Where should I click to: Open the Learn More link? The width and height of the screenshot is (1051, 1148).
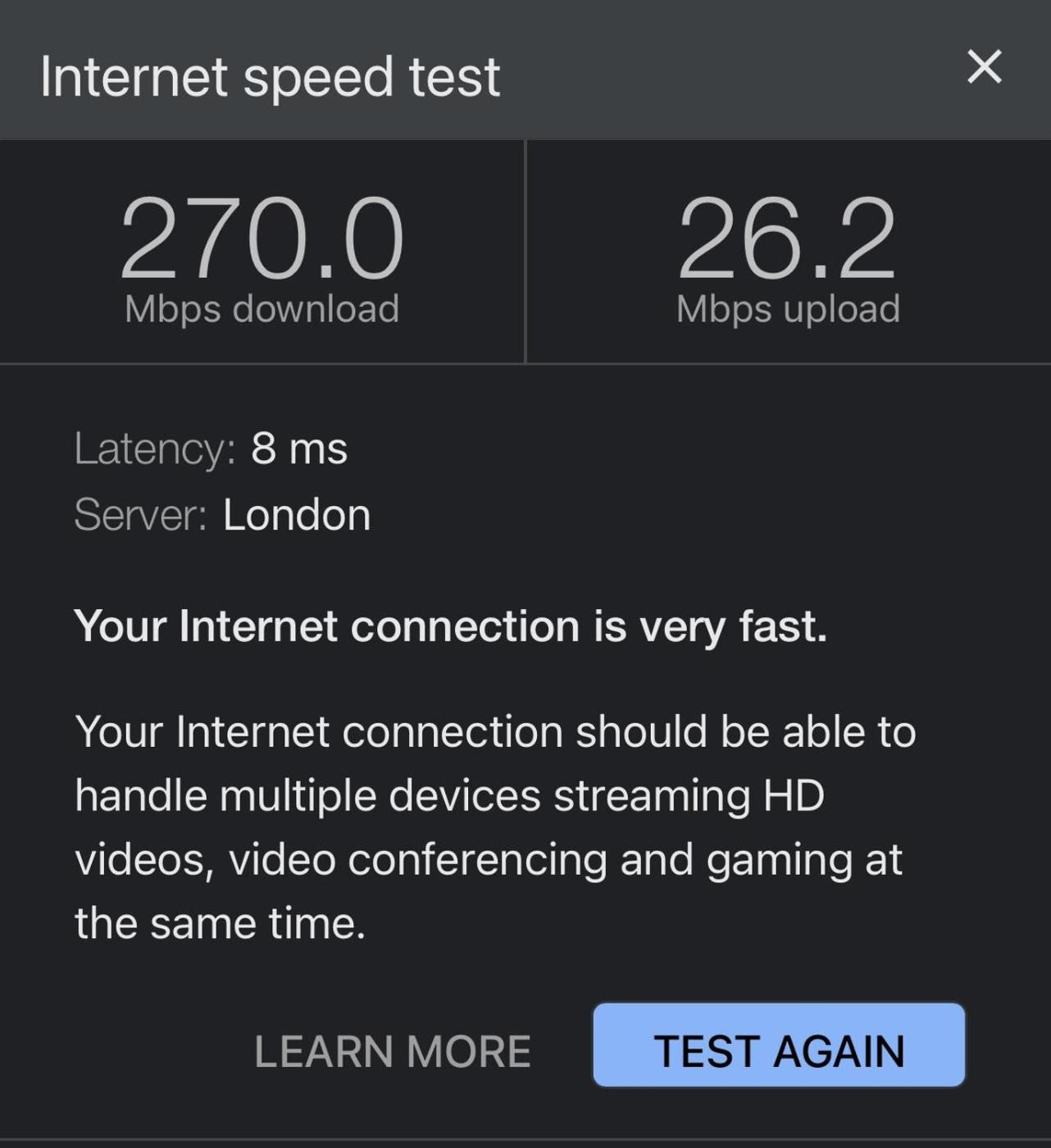coord(392,1051)
